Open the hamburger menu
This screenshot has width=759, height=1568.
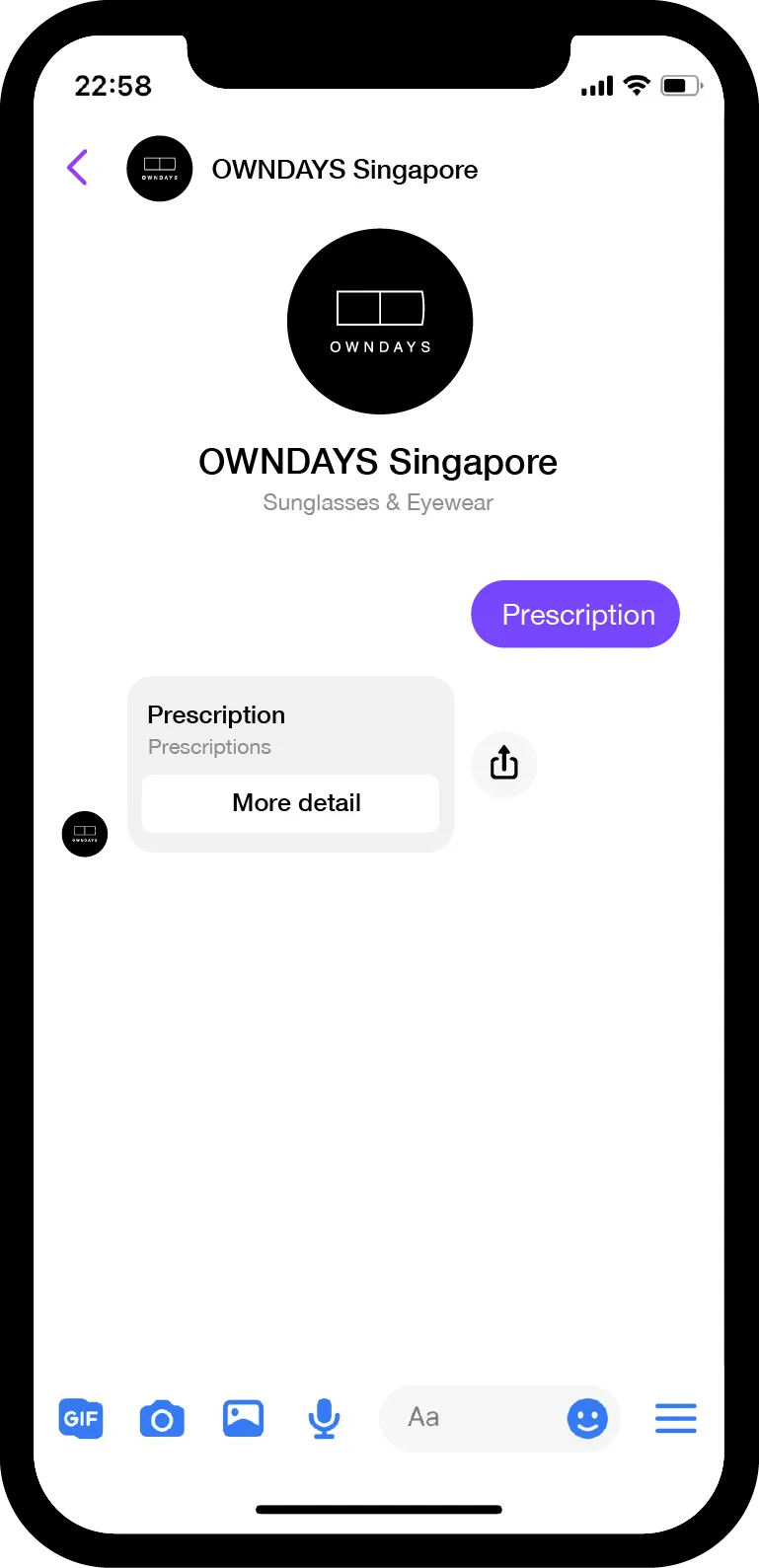tap(676, 1418)
